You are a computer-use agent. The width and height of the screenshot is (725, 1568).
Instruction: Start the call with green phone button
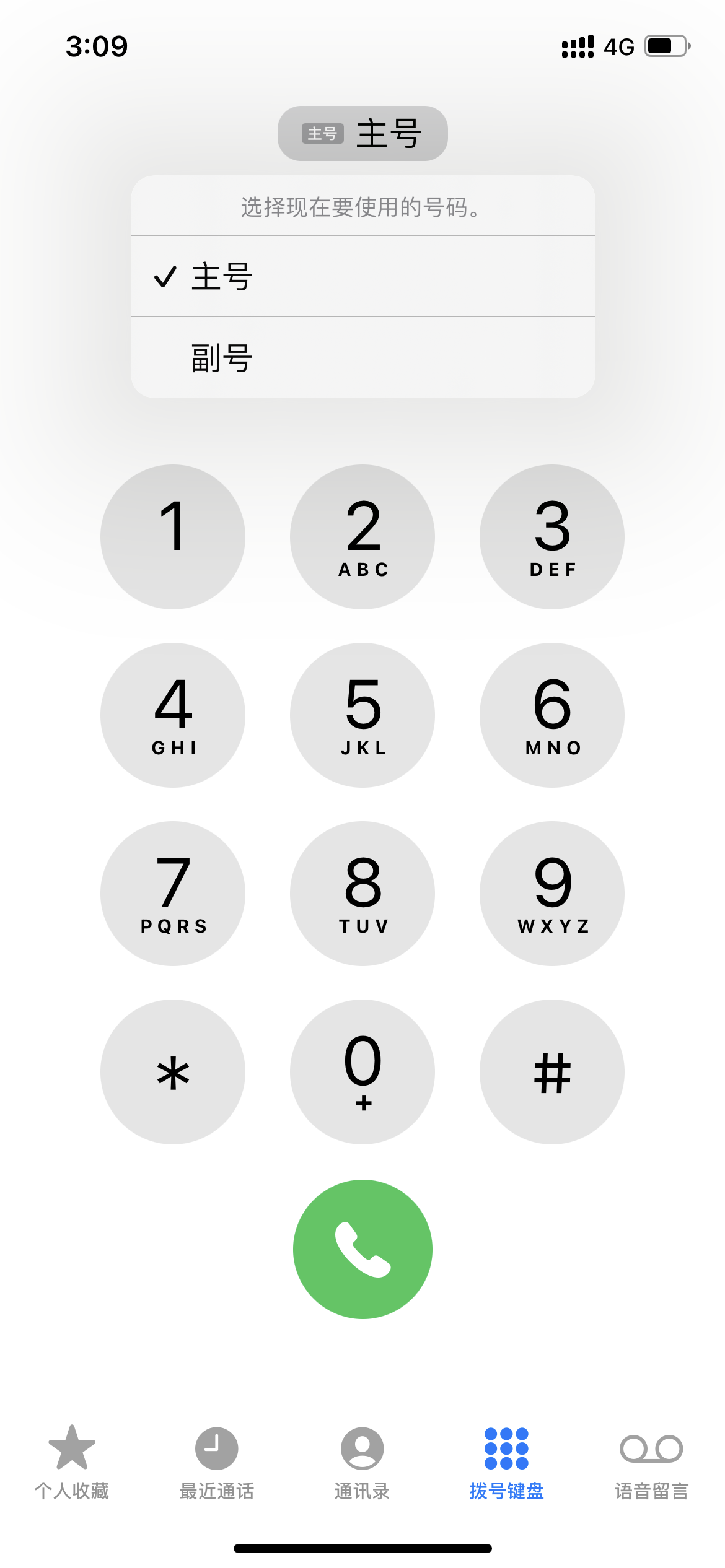click(362, 1249)
